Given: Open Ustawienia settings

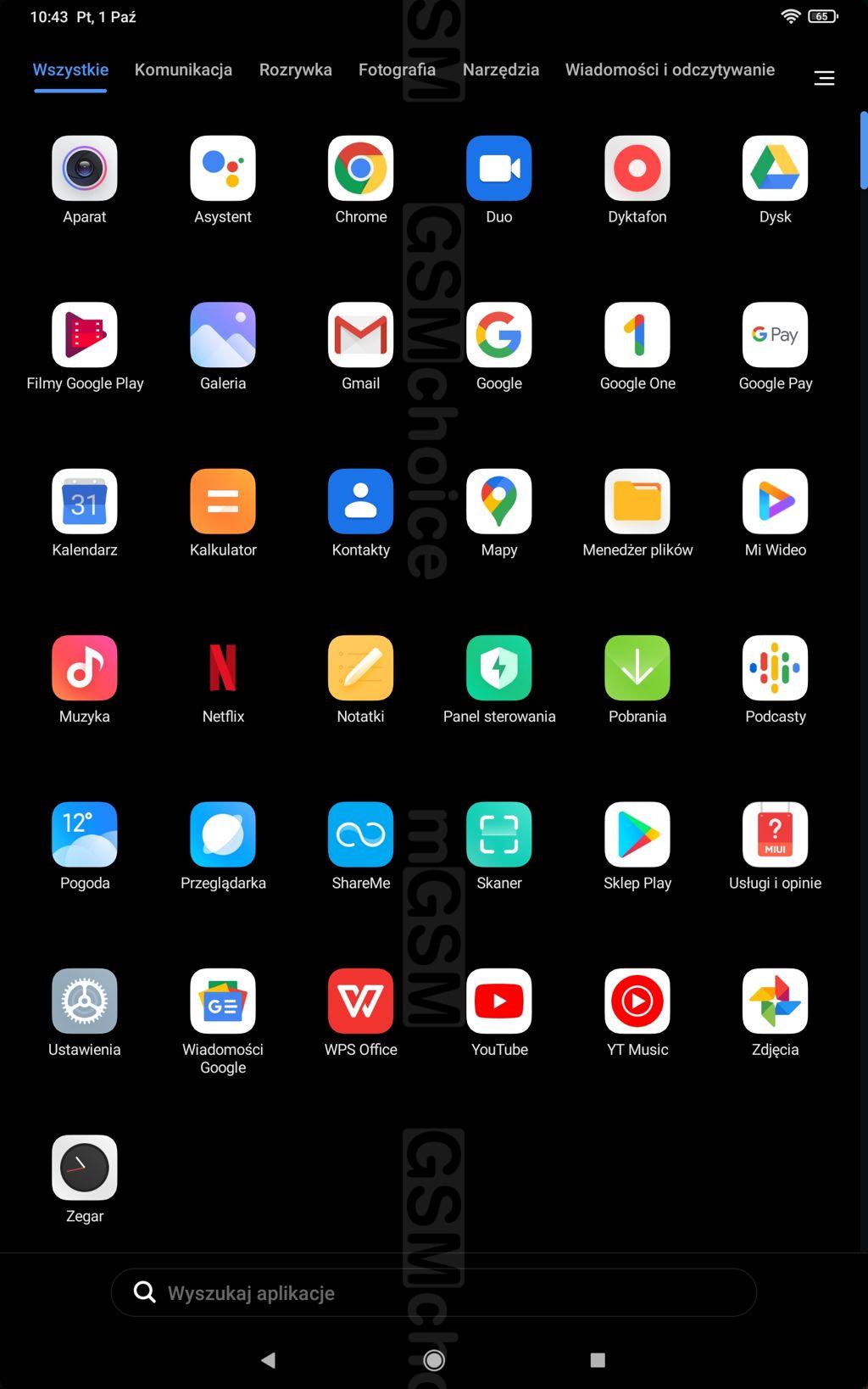Looking at the screenshot, I should click(85, 1001).
